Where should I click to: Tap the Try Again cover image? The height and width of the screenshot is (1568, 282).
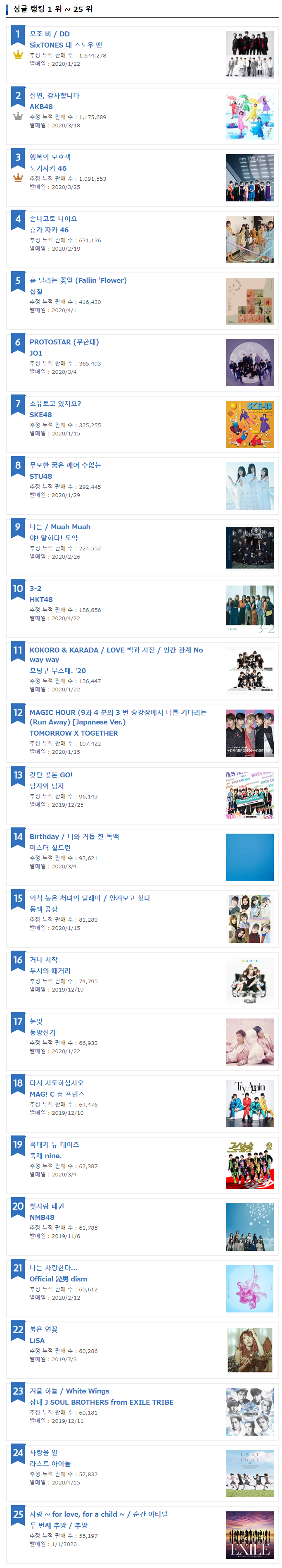tap(249, 1104)
